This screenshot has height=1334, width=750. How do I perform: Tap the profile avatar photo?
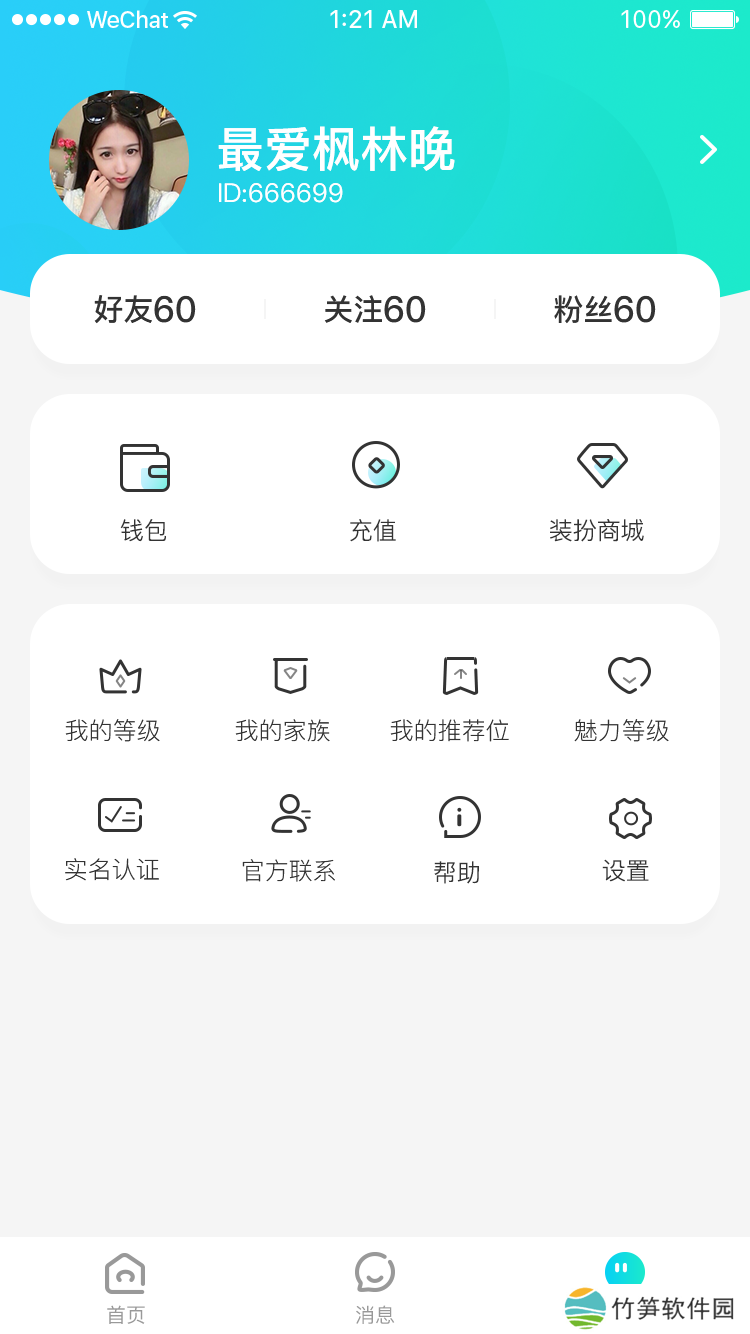[120, 160]
